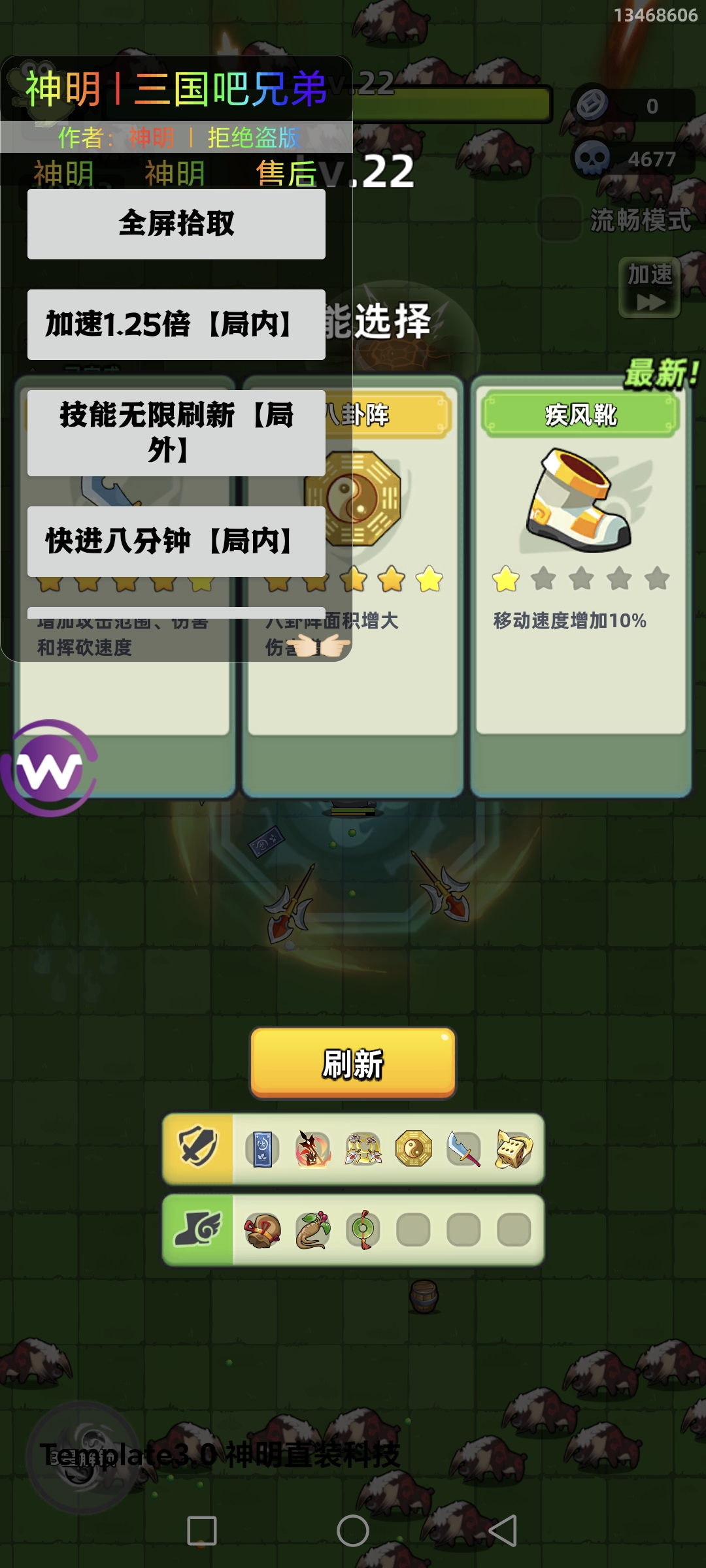Tap the 全屏拾取 button
The image size is (706, 1568).
pos(176,224)
